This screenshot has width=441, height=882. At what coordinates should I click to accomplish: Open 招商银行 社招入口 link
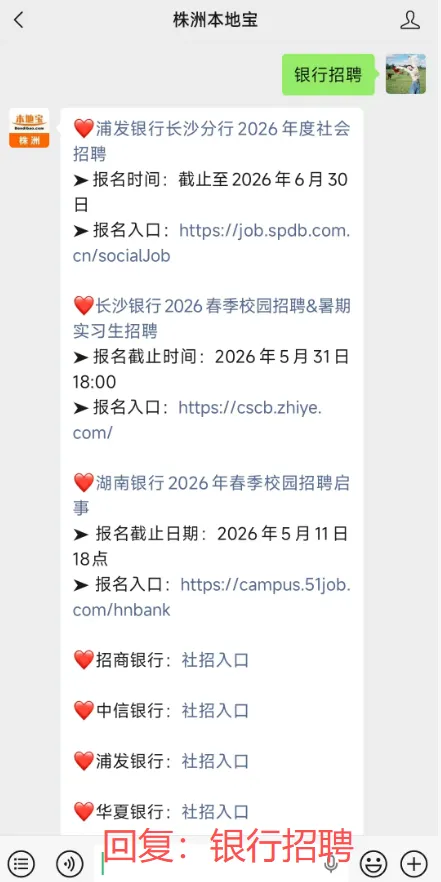pyautogui.click(x=215, y=660)
